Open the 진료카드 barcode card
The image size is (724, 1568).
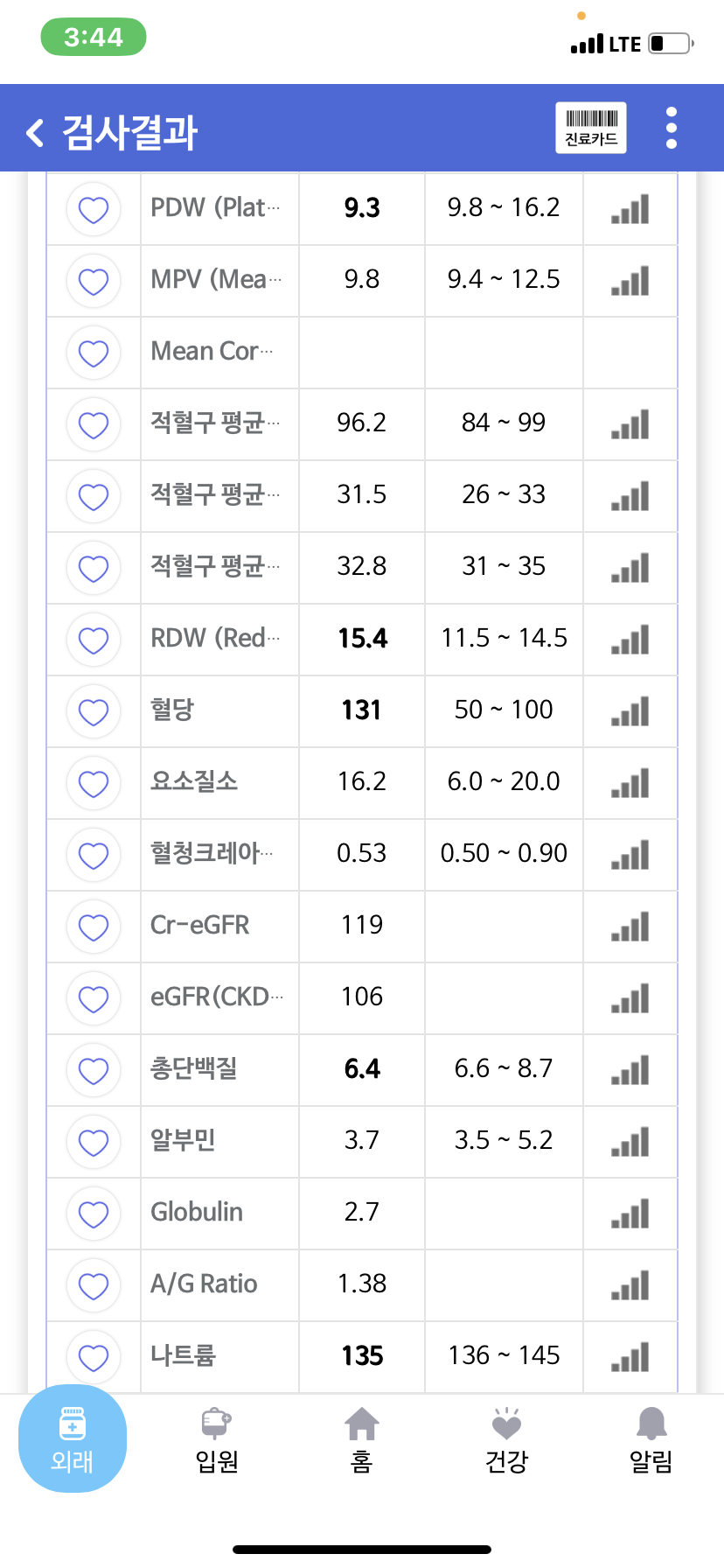point(591,128)
